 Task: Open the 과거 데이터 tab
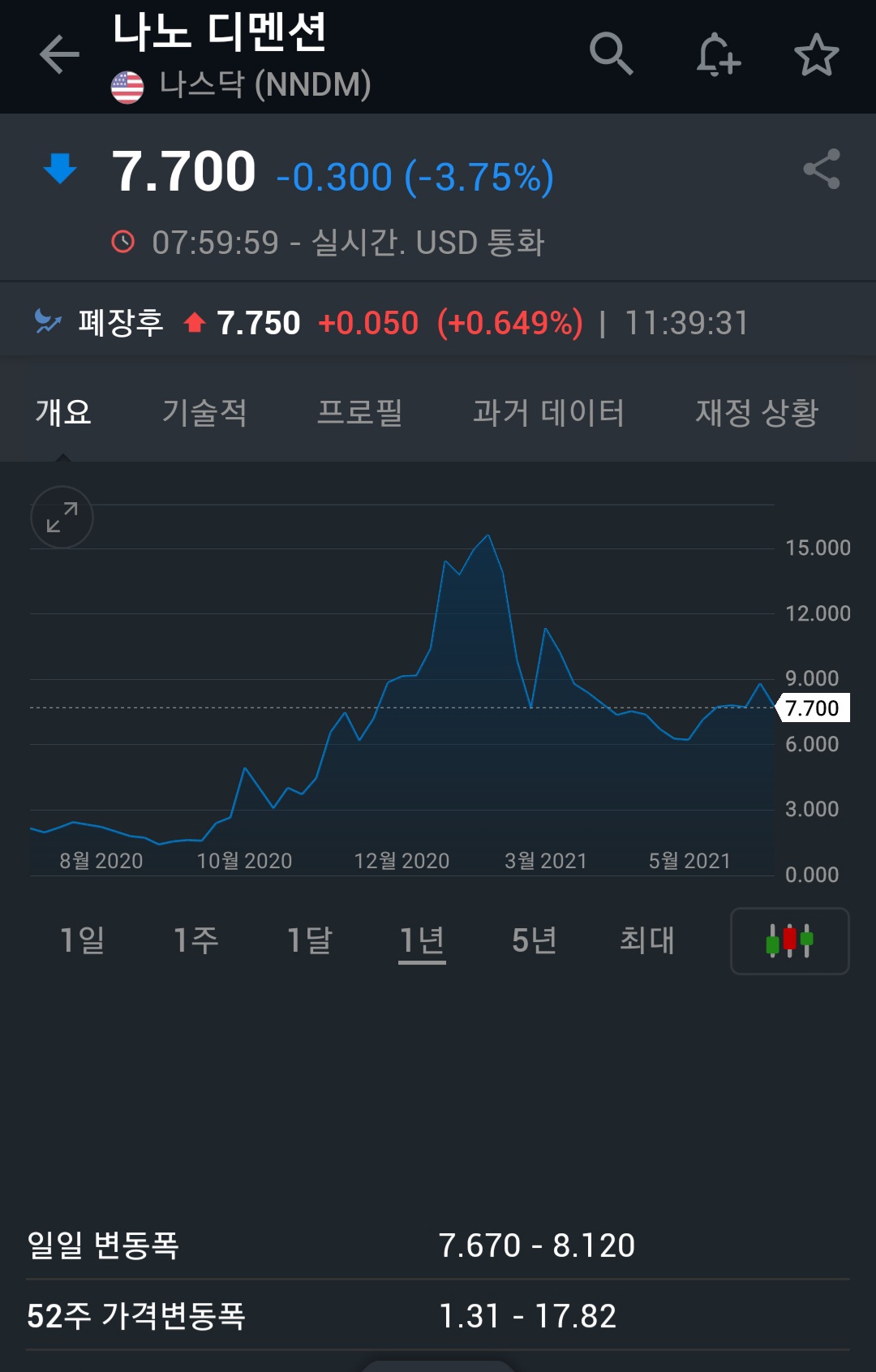click(548, 412)
